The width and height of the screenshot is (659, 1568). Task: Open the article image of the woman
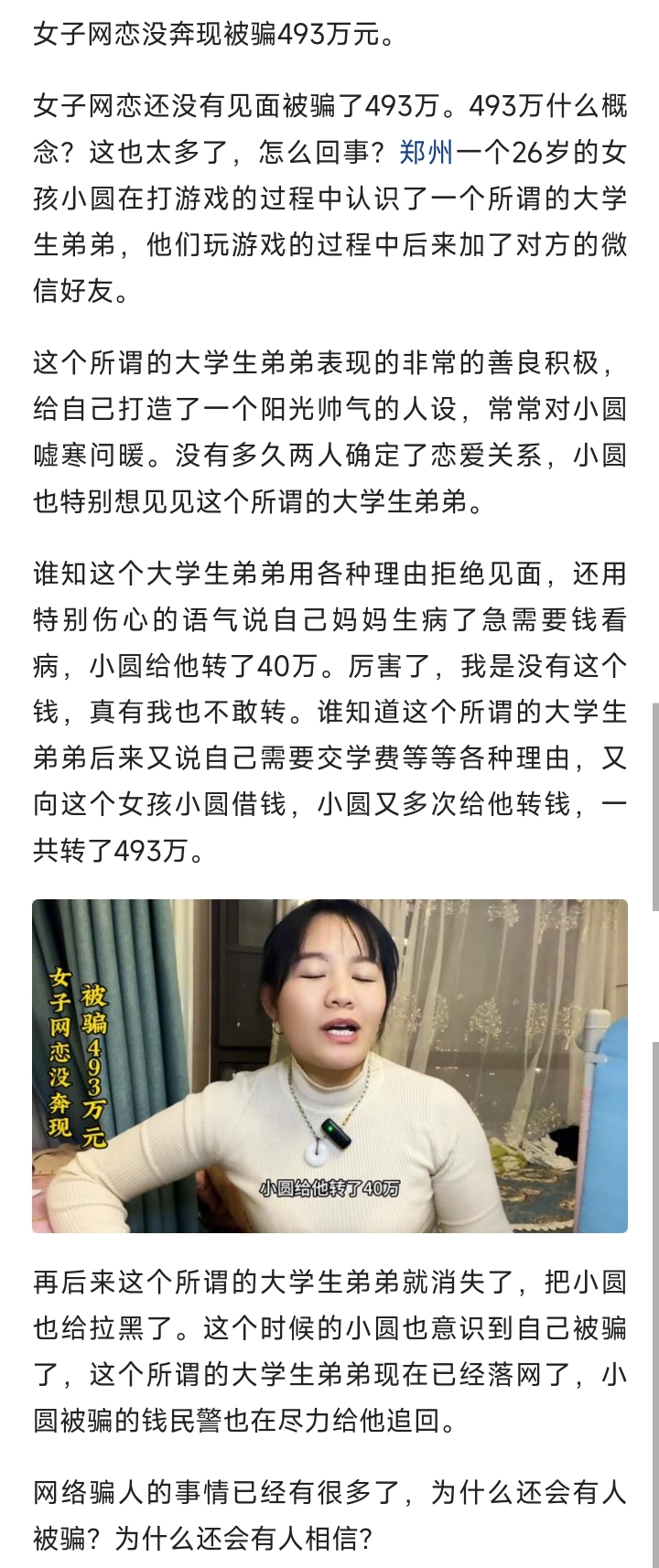[329, 1066]
